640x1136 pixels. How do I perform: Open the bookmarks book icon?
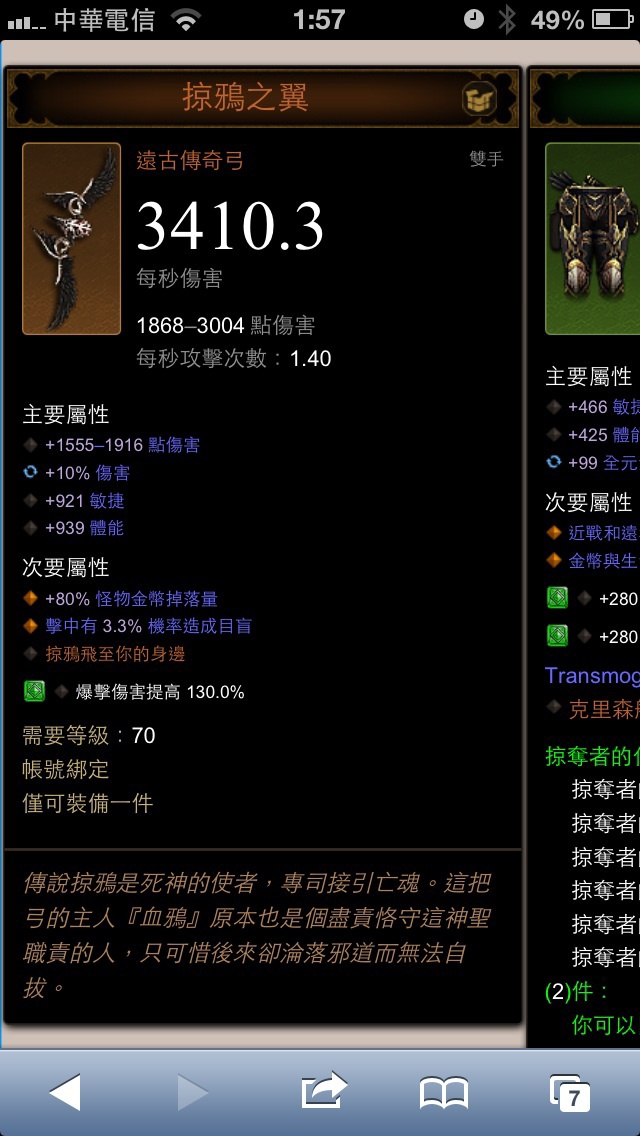coord(444,1093)
